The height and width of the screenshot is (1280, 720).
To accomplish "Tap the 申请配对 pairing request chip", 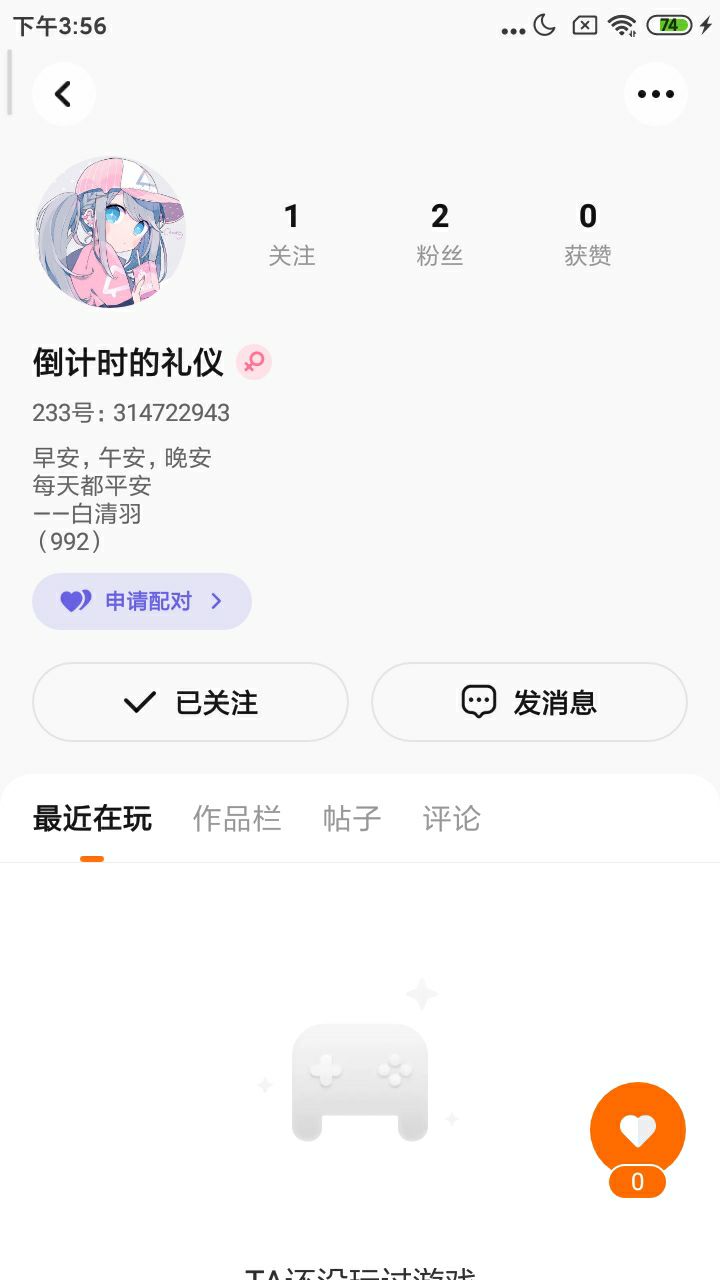I will (x=142, y=601).
